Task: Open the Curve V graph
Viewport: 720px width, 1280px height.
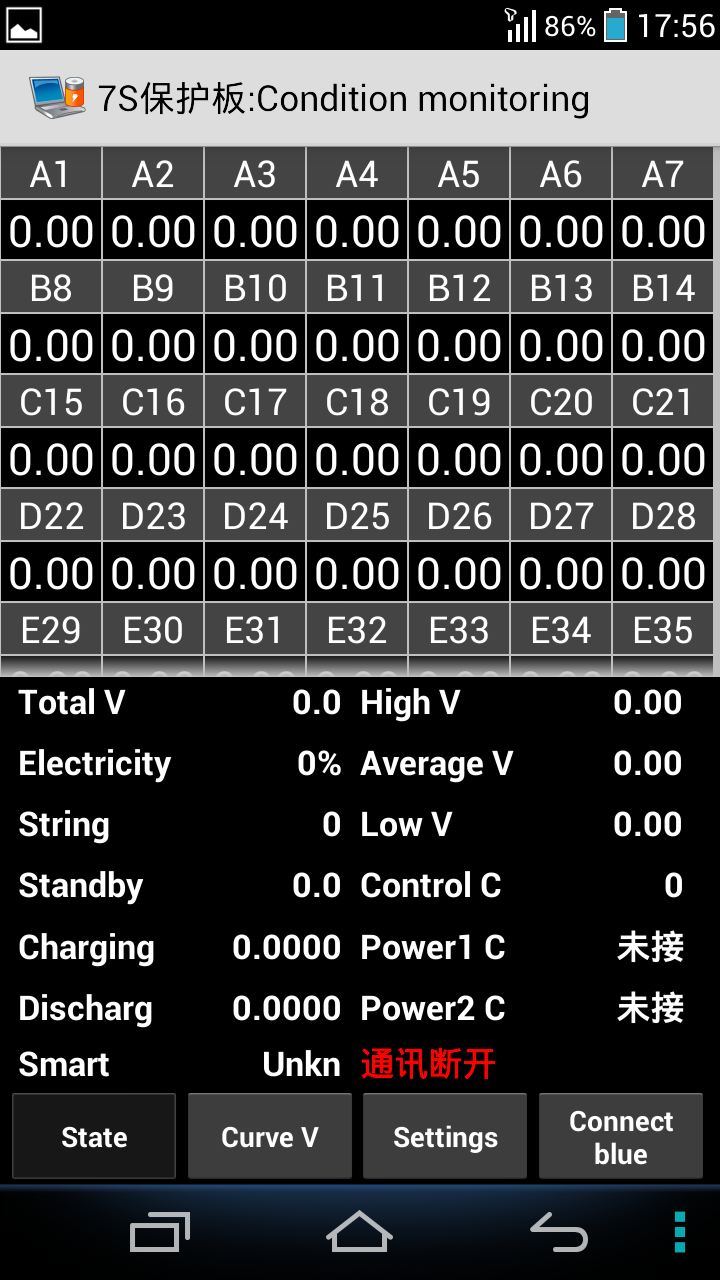Action: tap(270, 1137)
